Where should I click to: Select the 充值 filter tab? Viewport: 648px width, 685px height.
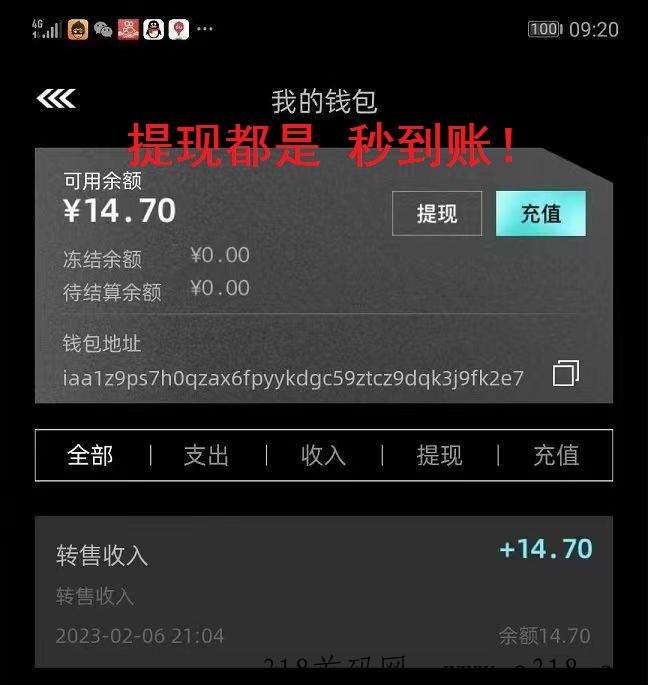(556, 456)
